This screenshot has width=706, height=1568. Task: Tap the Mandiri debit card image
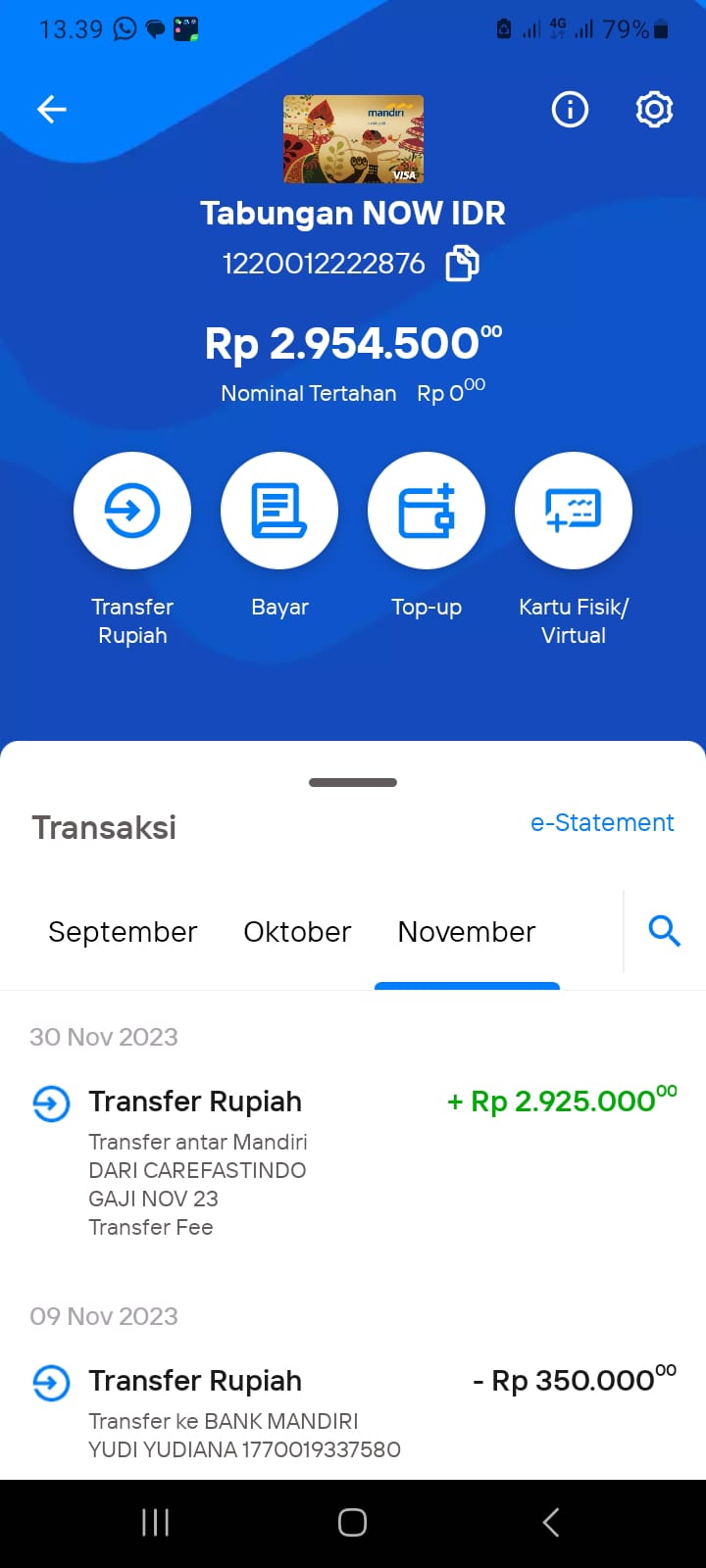pyautogui.click(x=353, y=139)
